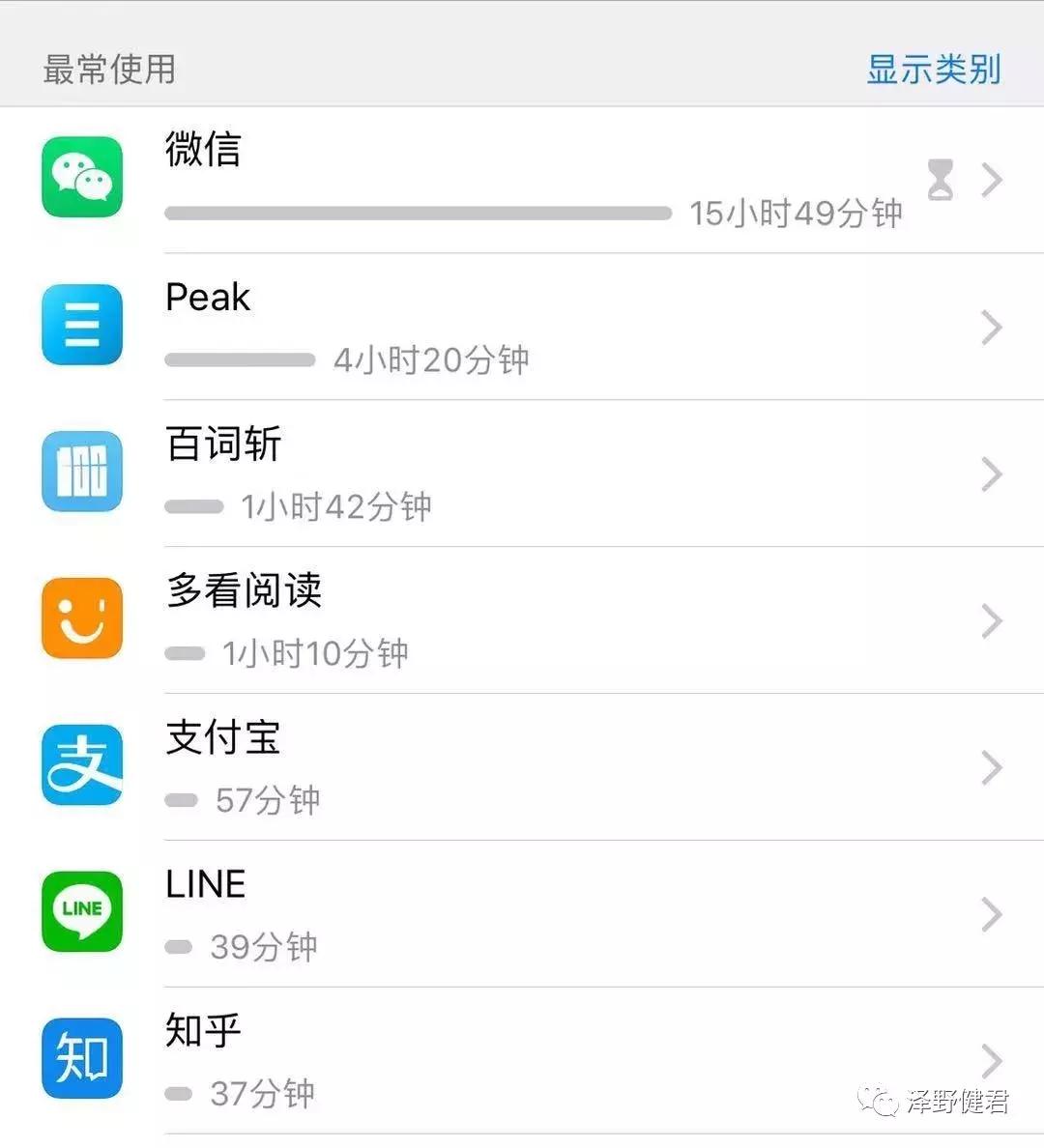Expand details for the 微信 entry
This screenshot has height=1148, width=1044.
point(992,180)
